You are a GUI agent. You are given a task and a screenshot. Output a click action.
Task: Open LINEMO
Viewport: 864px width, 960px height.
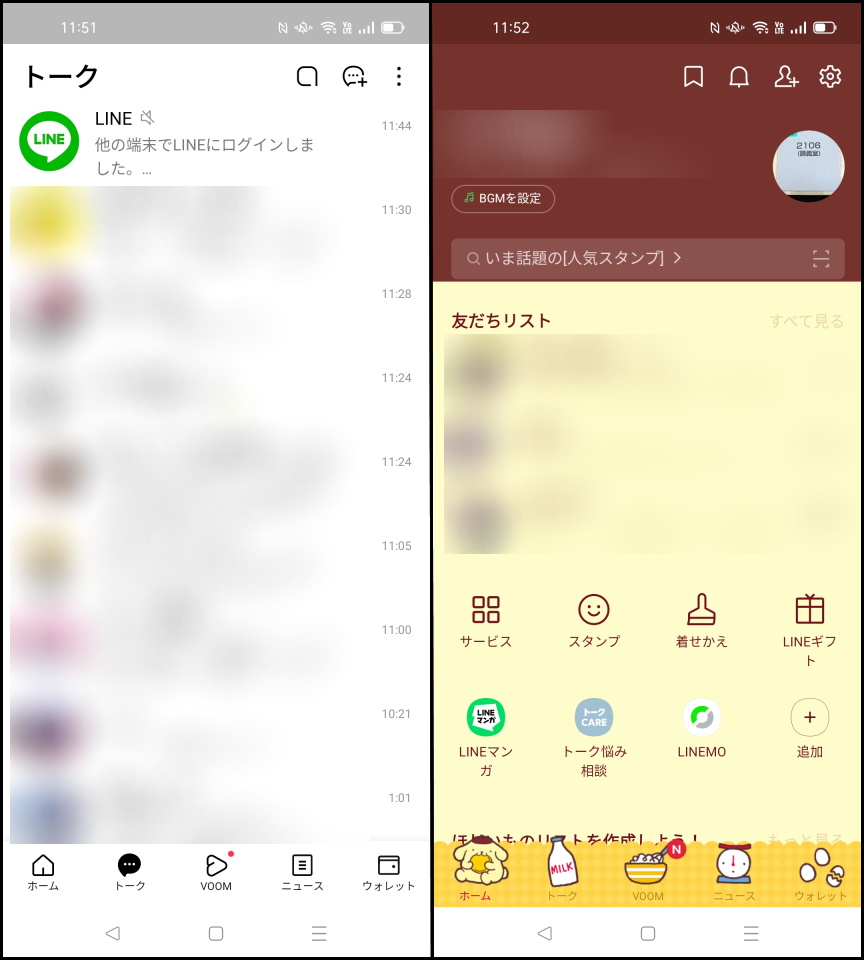702,728
